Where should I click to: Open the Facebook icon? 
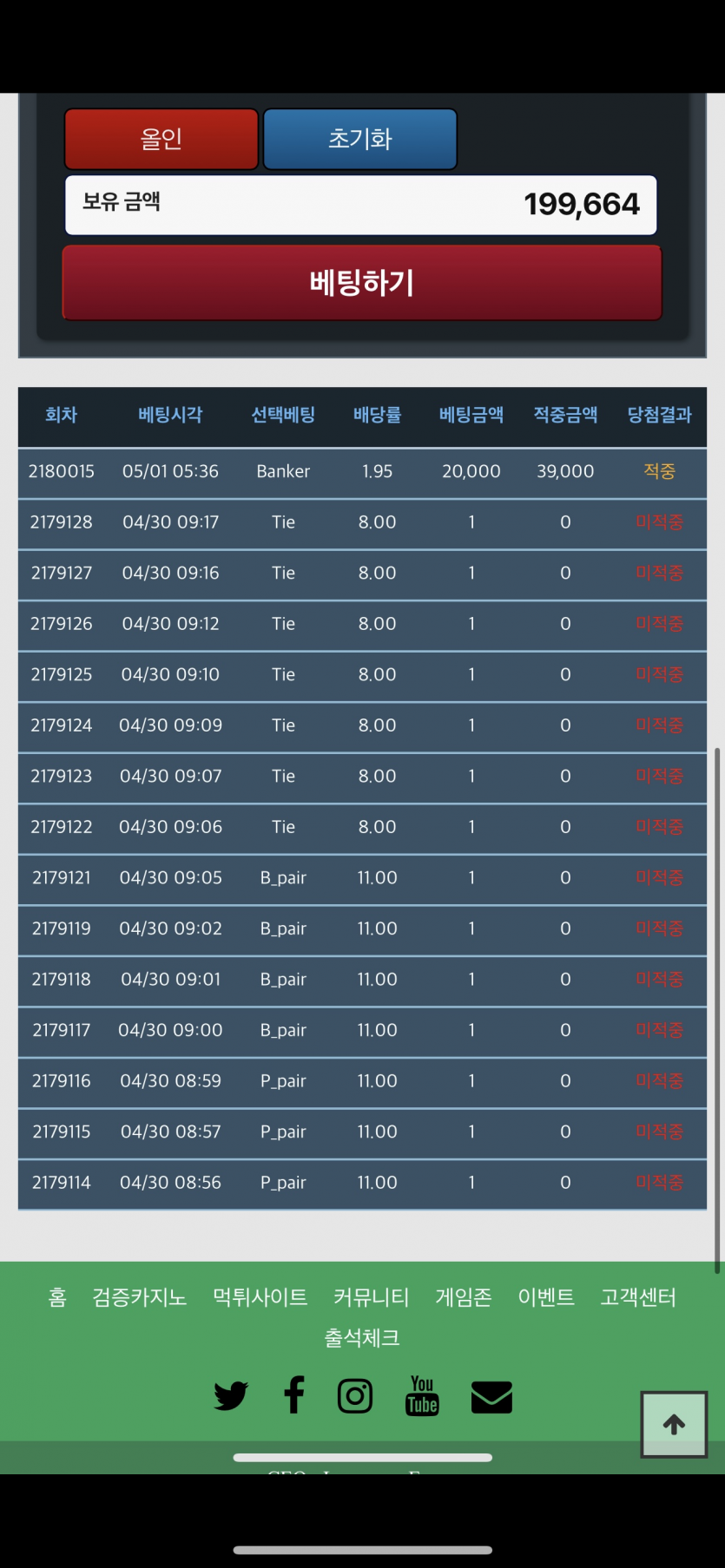point(294,1395)
